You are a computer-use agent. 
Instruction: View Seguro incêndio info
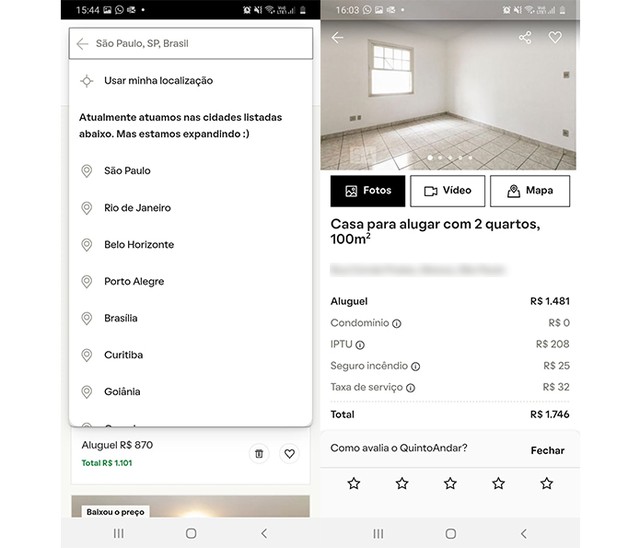tap(416, 366)
